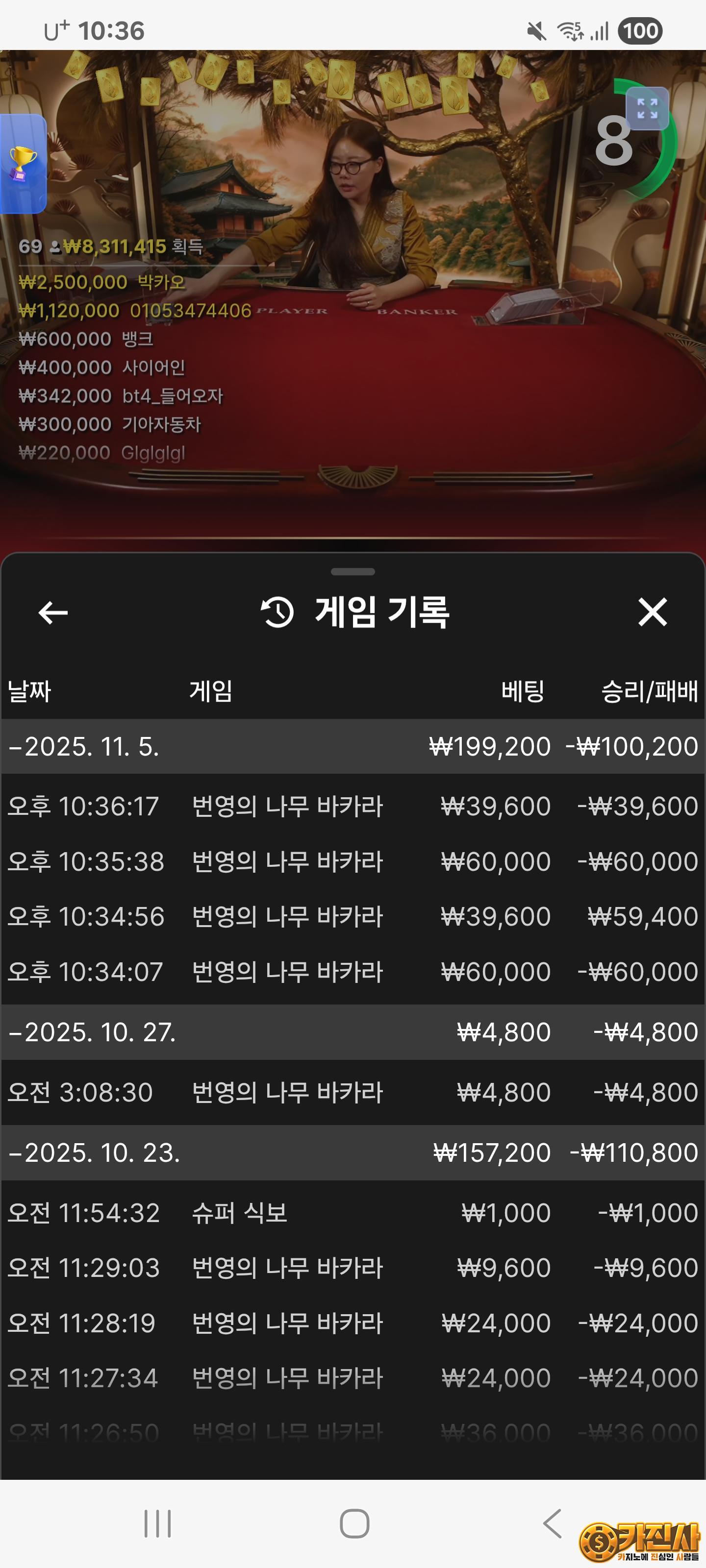Tap the system home button
Viewport: 706px width, 1568px height.
(354, 1523)
